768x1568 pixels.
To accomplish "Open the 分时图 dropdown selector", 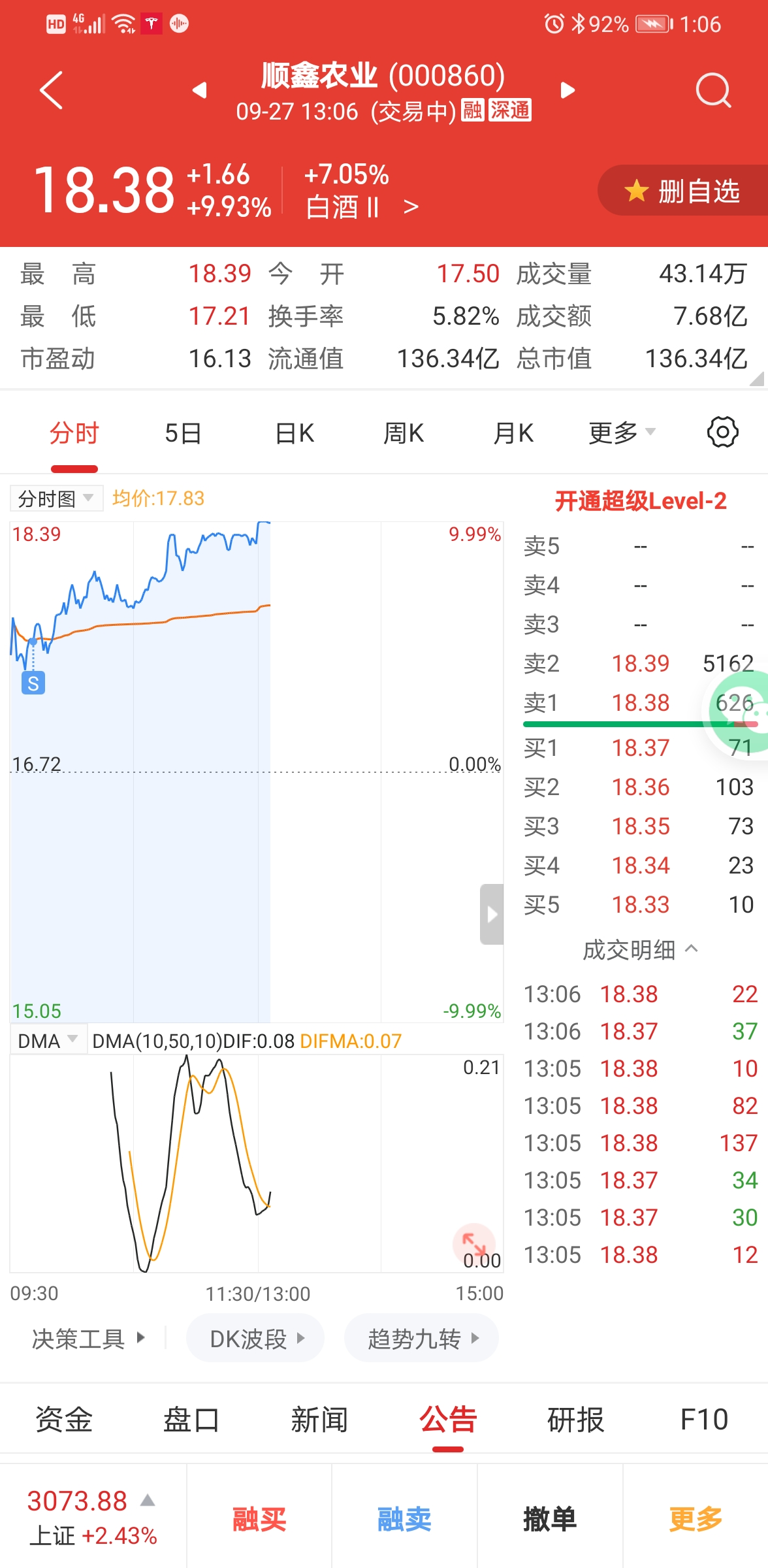I will 56,499.
